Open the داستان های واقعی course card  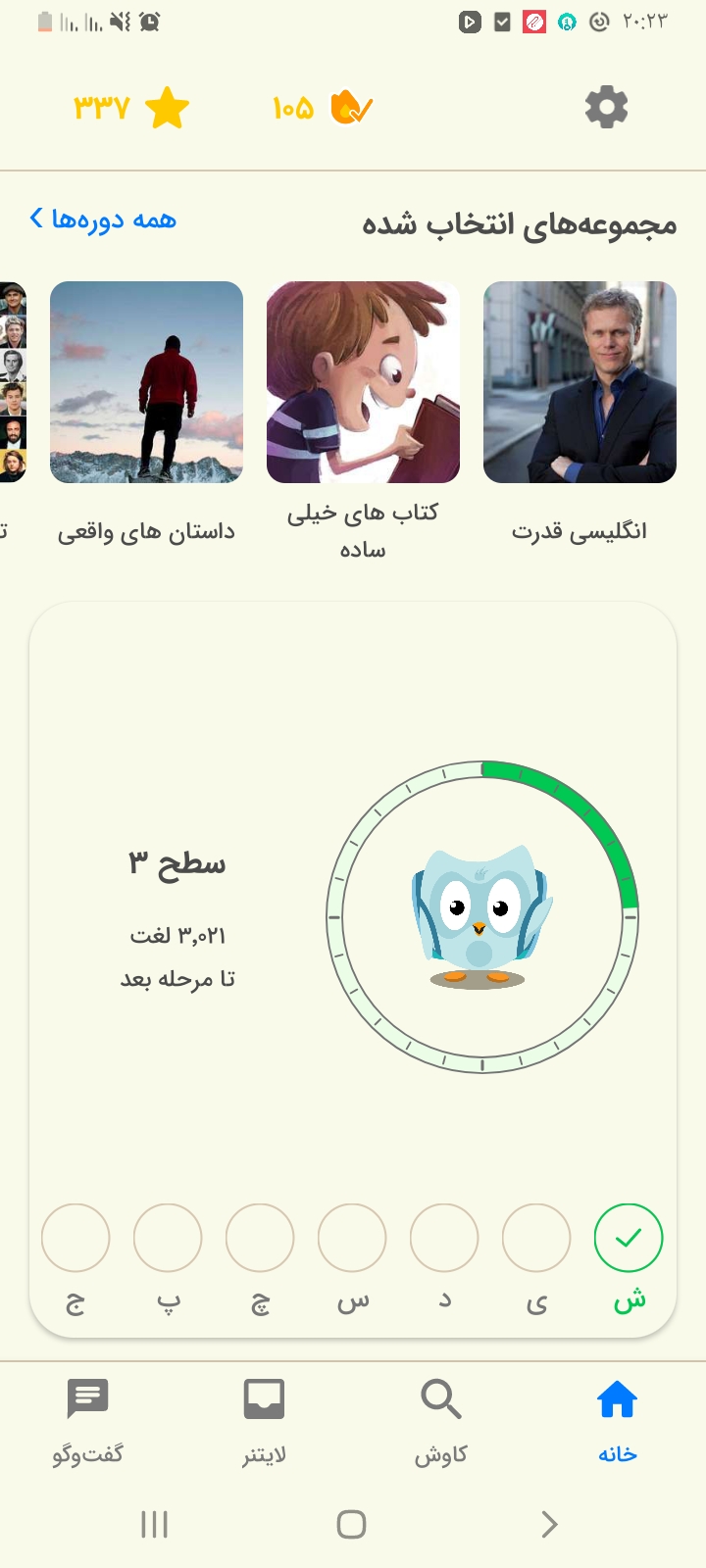[146, 414]
